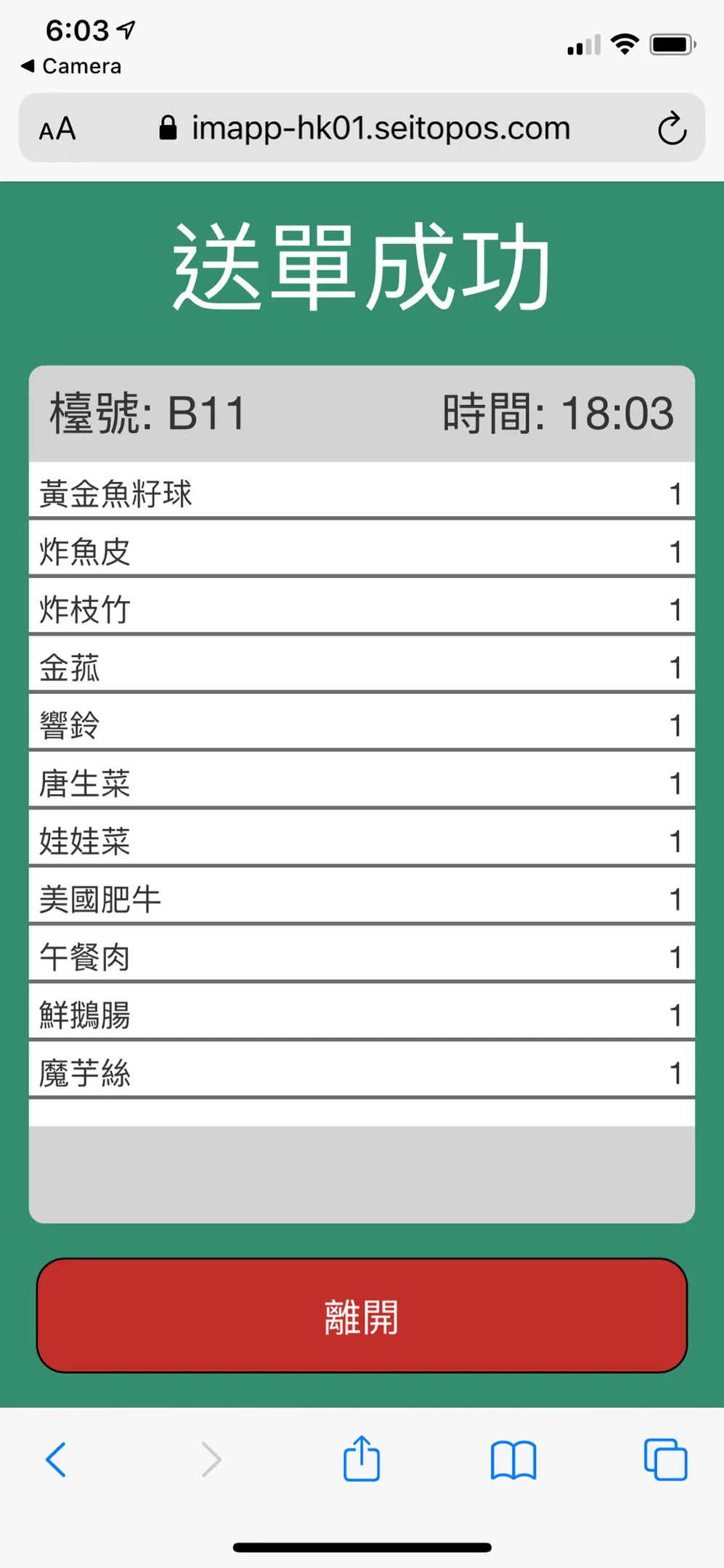
Task: Open Safari bookmarks
Action: pos(513,1460)
